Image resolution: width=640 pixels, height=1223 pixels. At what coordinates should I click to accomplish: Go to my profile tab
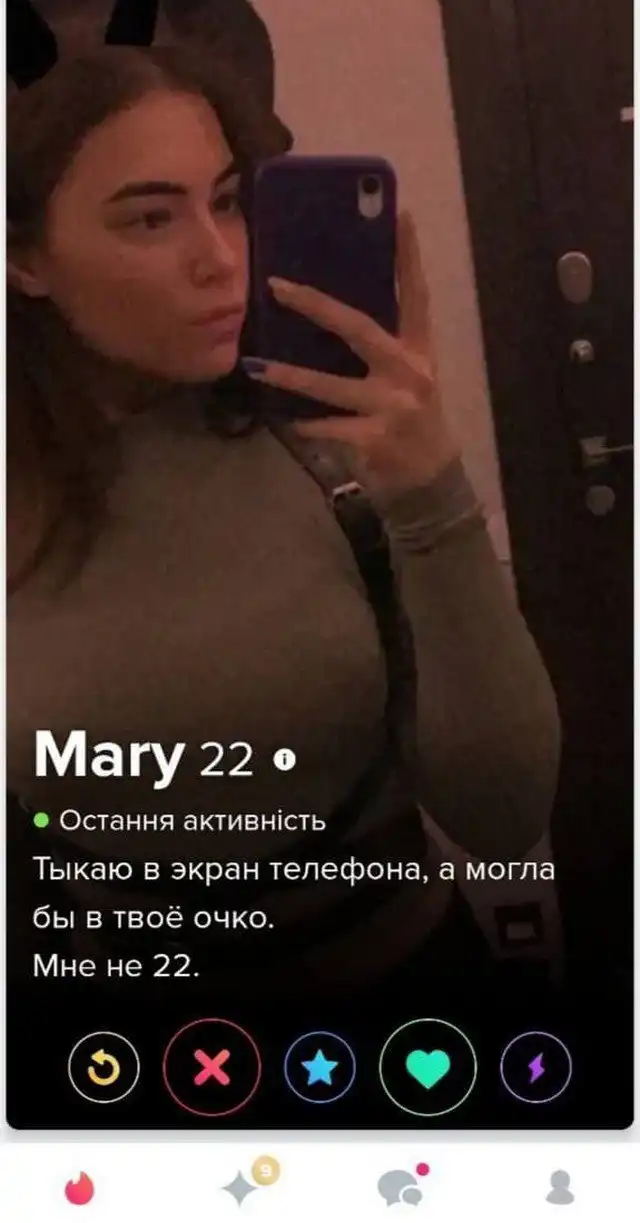point(560,1187)
